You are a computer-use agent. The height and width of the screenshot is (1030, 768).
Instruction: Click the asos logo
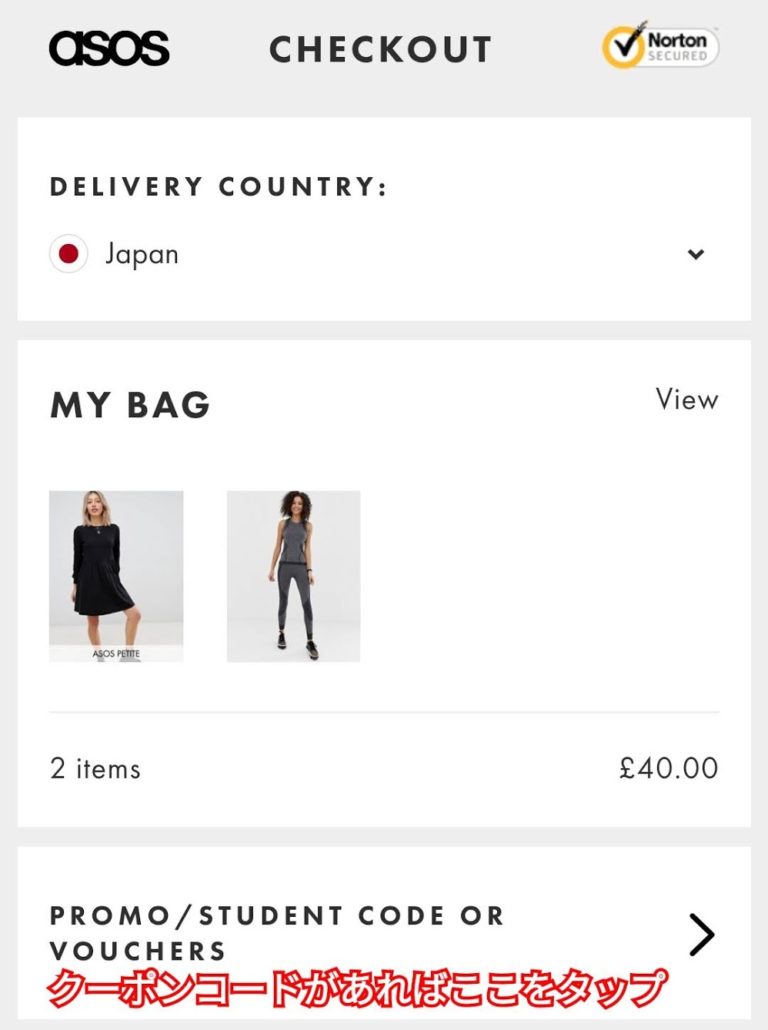tap(110, 46)
